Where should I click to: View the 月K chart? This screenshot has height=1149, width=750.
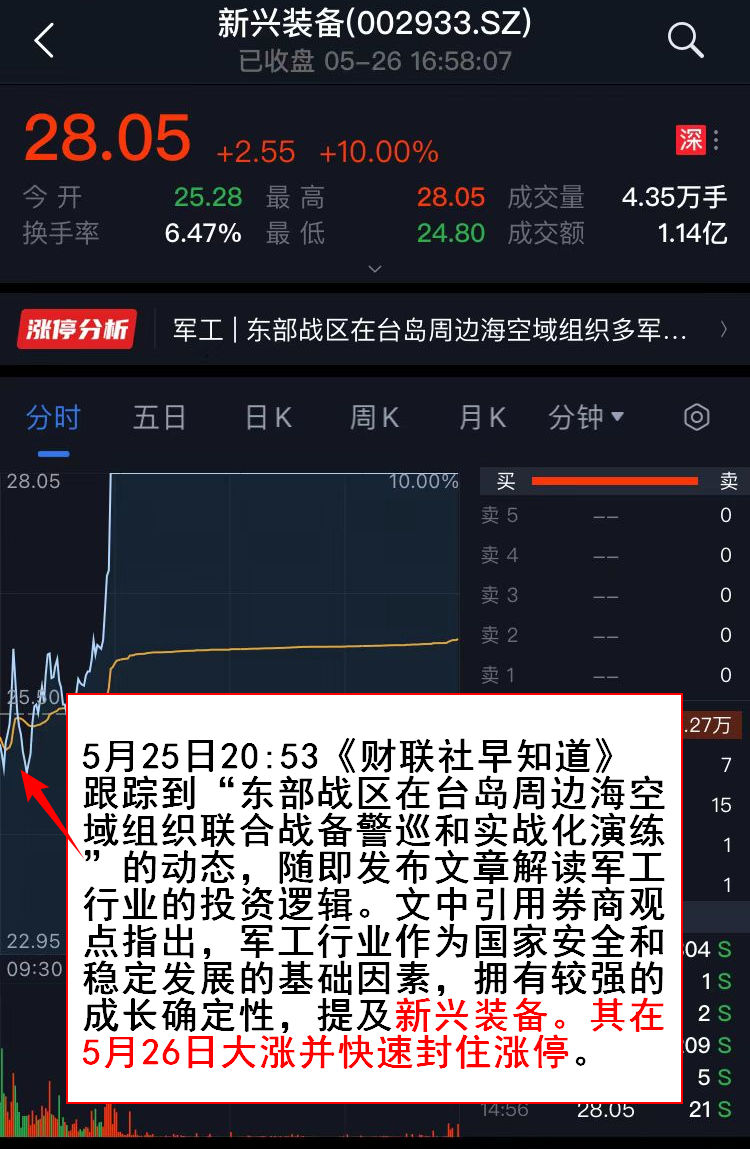point(482,417)
